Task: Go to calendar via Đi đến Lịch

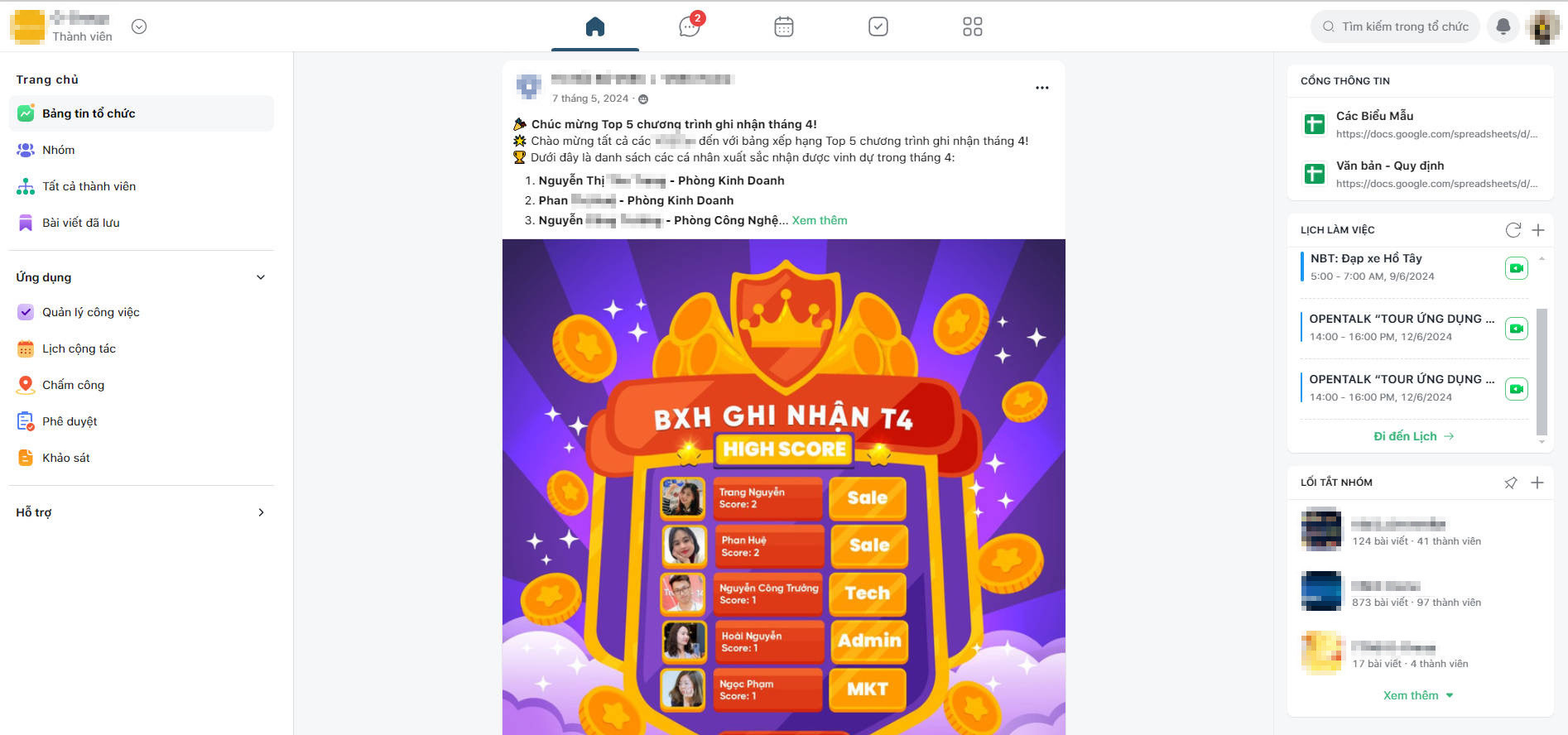Action: (1413, 436)
